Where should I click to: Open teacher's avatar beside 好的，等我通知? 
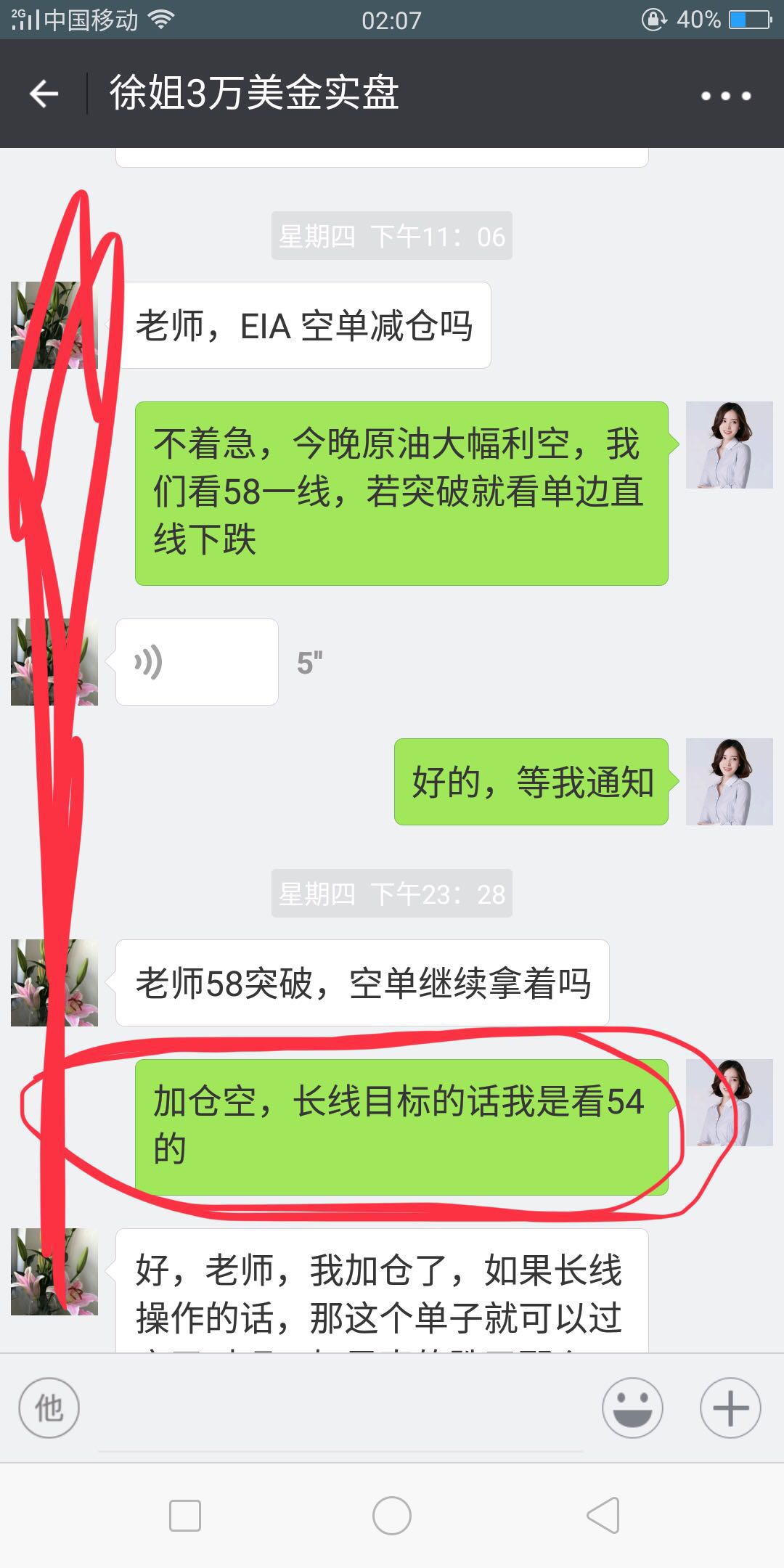[729, 782]
